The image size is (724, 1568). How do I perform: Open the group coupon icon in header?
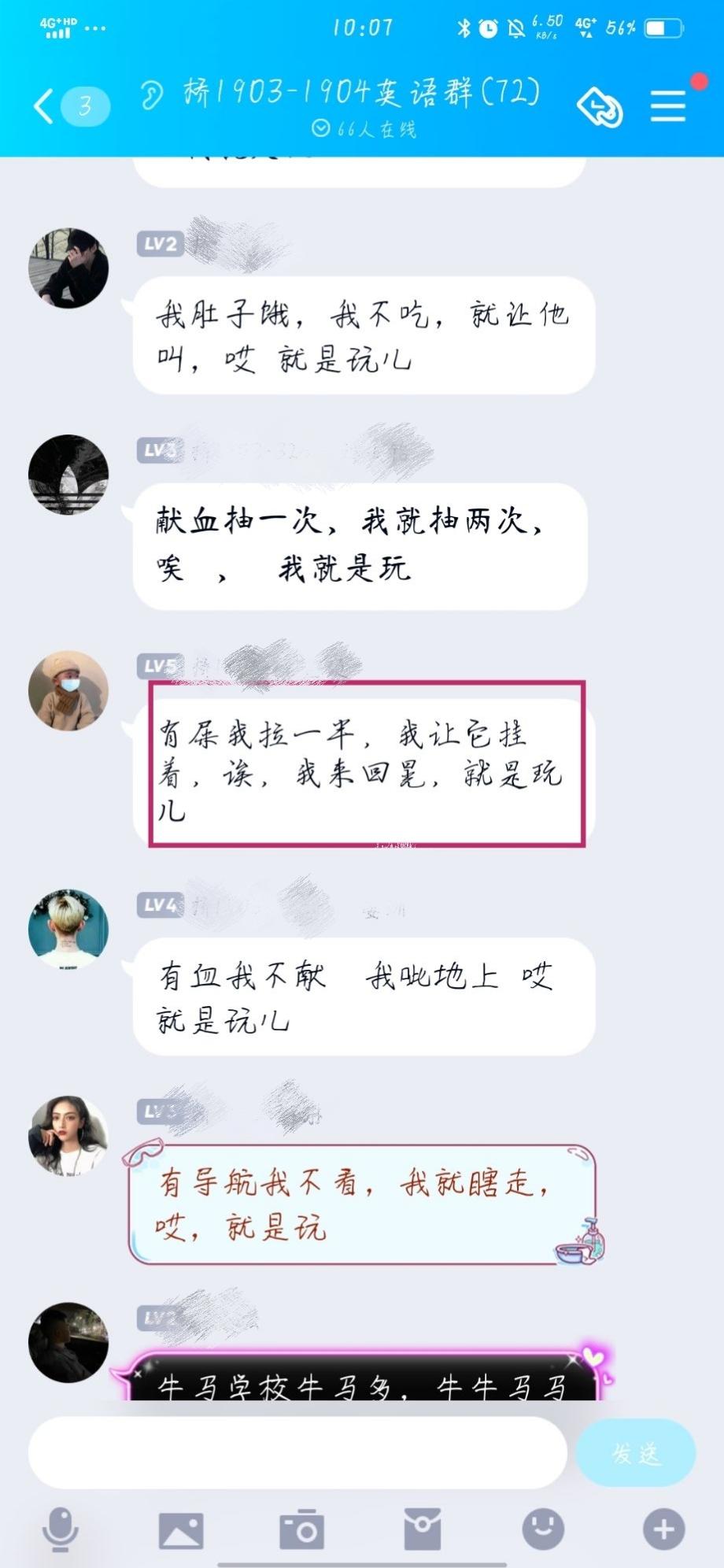[600, 108]
